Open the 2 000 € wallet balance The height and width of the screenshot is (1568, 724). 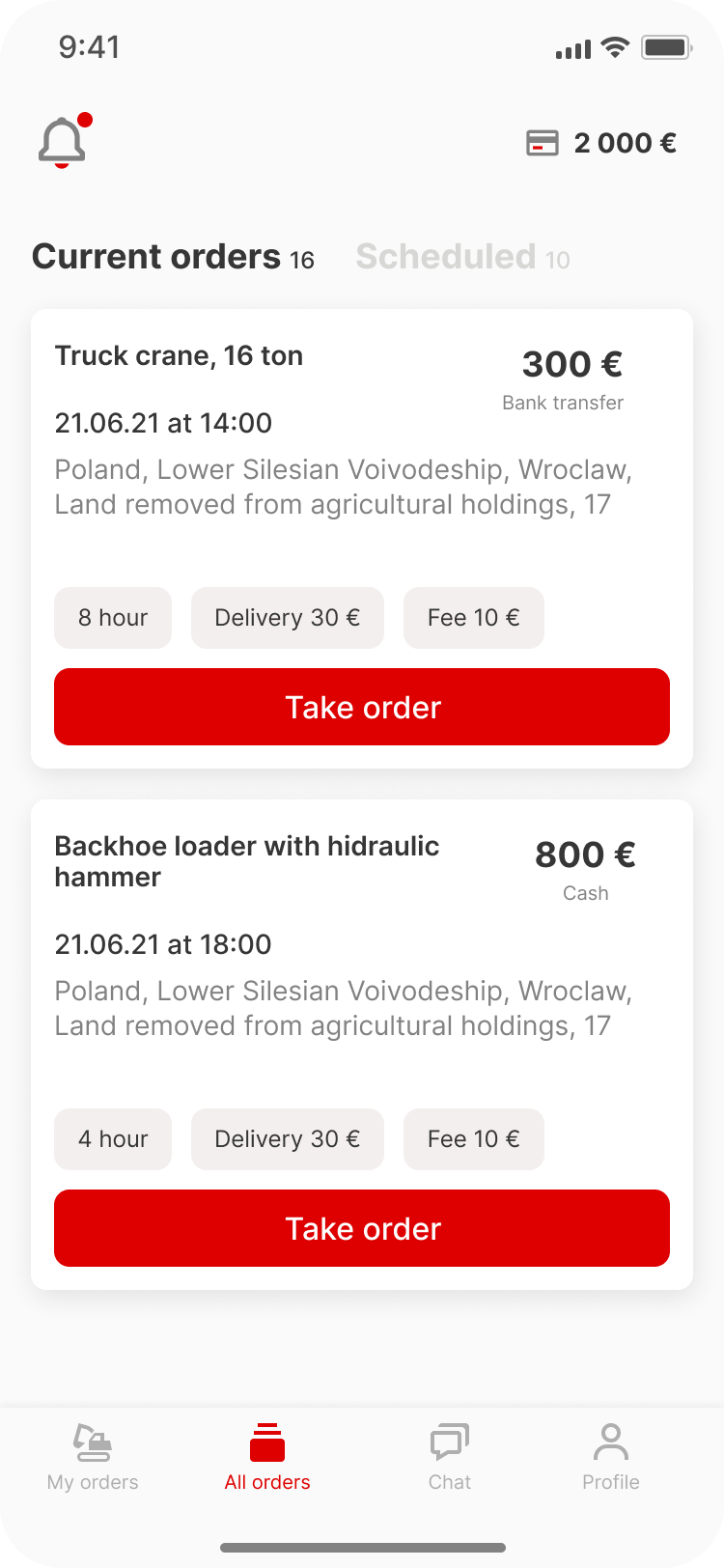pyautogui.click(x=600, y=144)
